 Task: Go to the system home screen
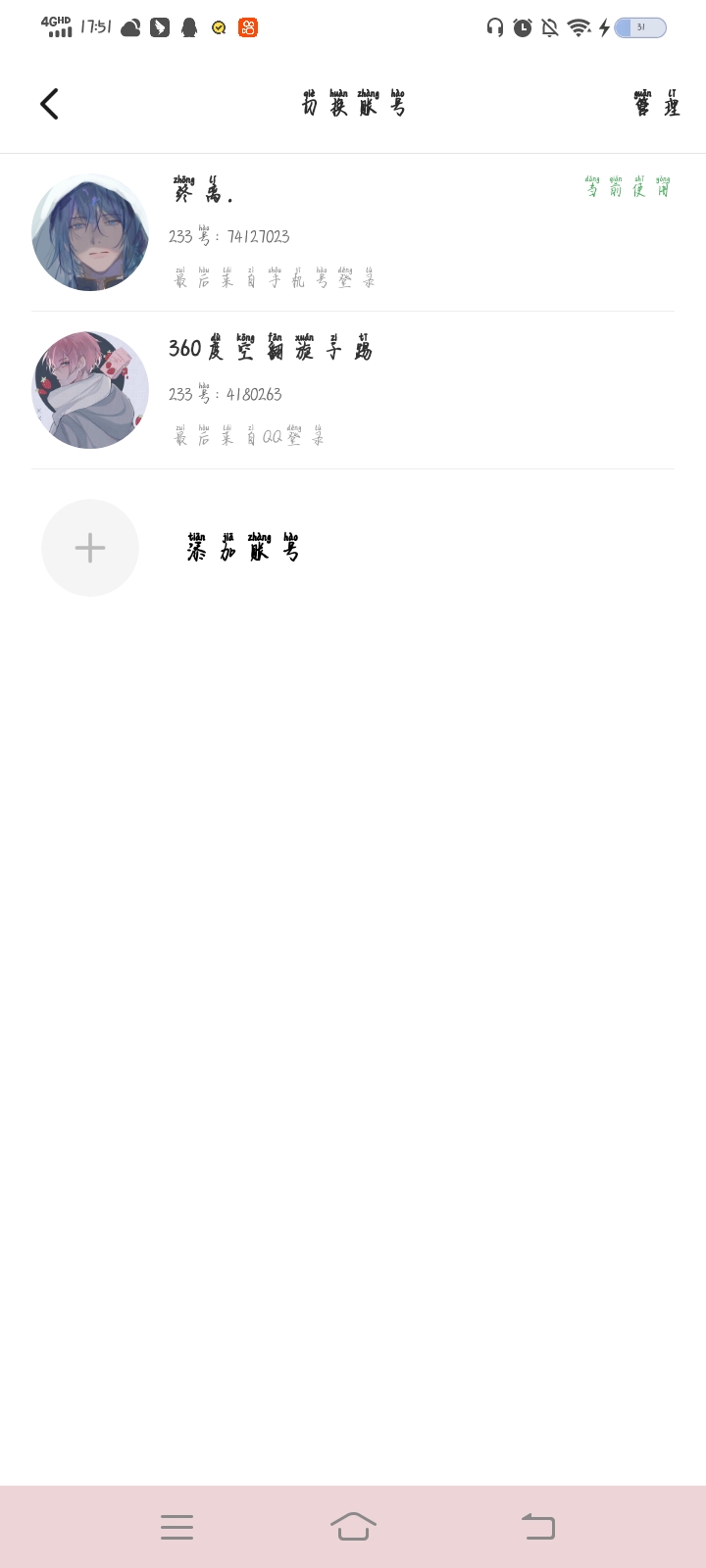(x=353, y=1527)
